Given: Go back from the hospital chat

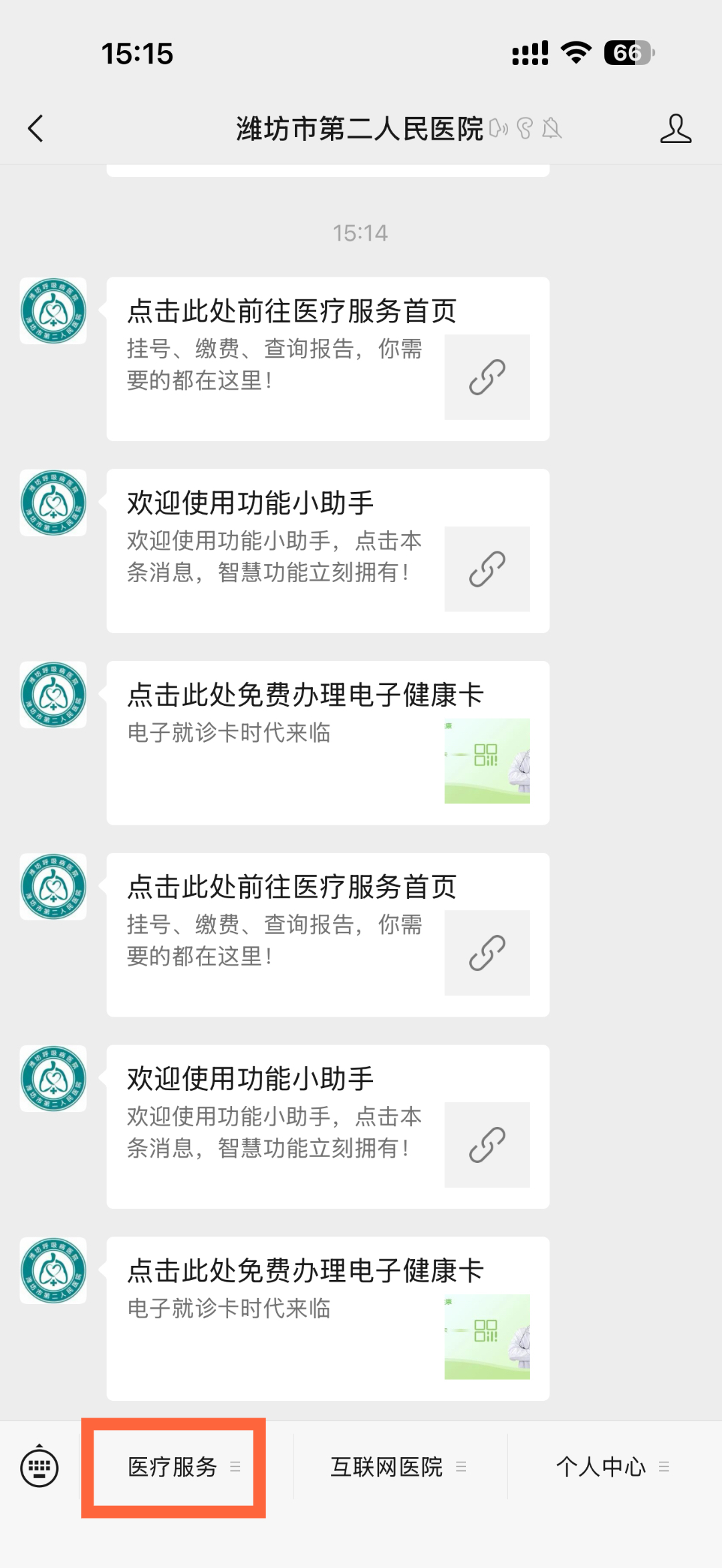Looking at the screenshot, I should click(36, 128).
